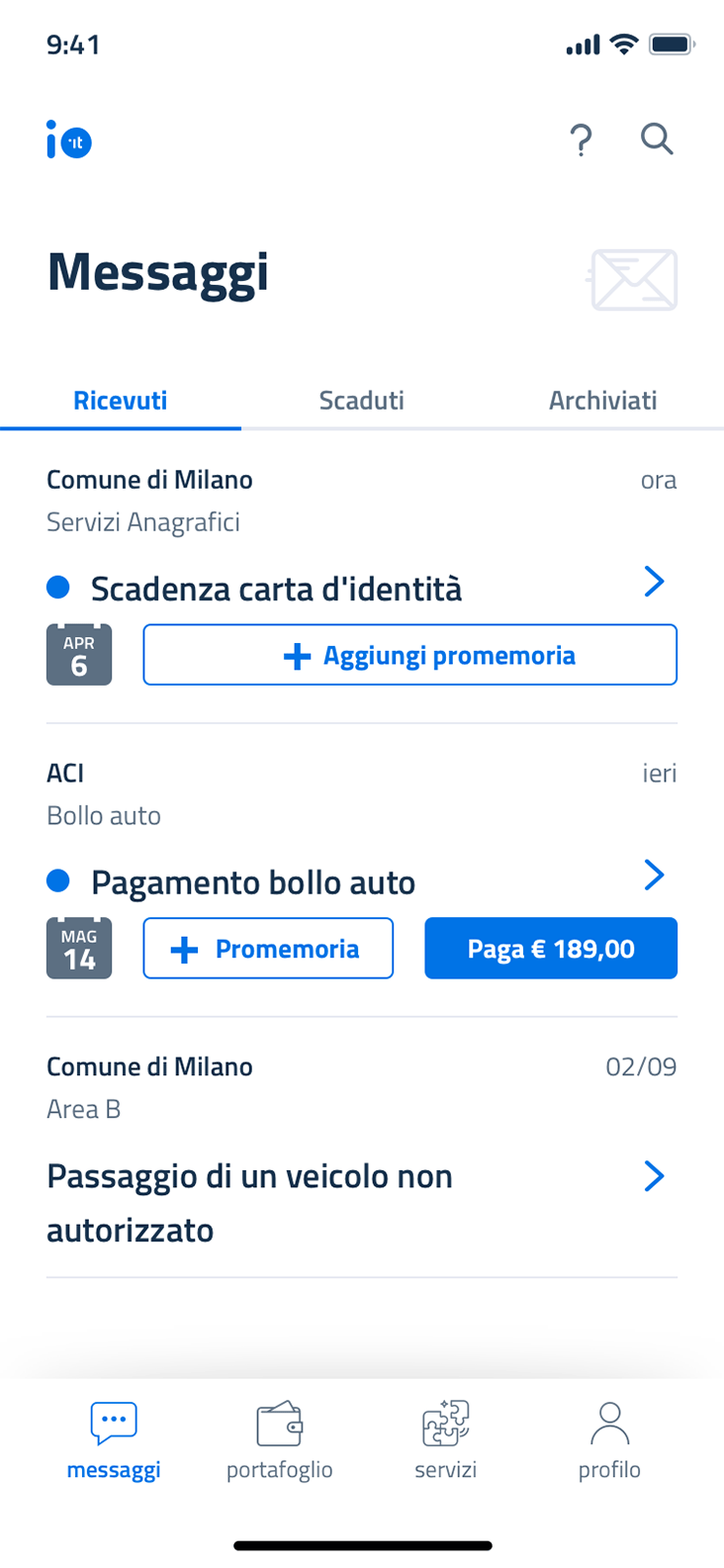
Task: Expand the Scadenza carta d'identità message chevron
Action: [654, 582]
